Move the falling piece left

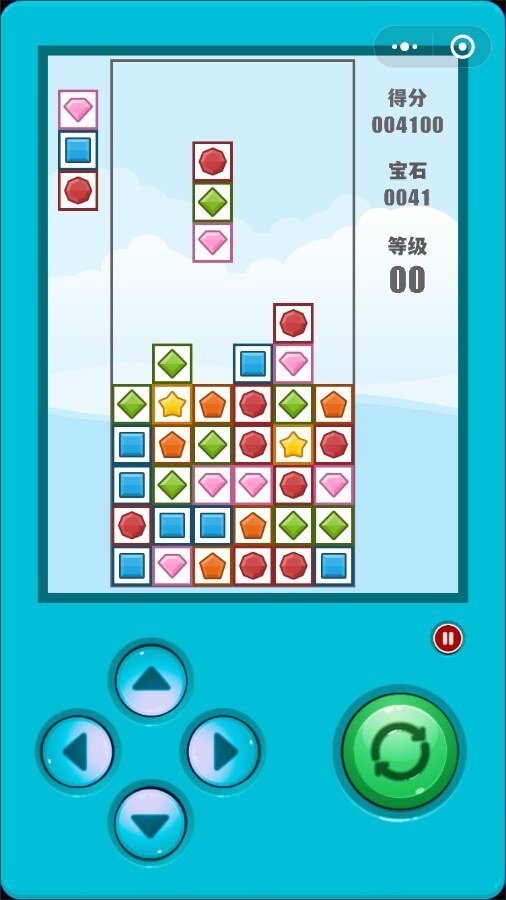pos(77,751)
